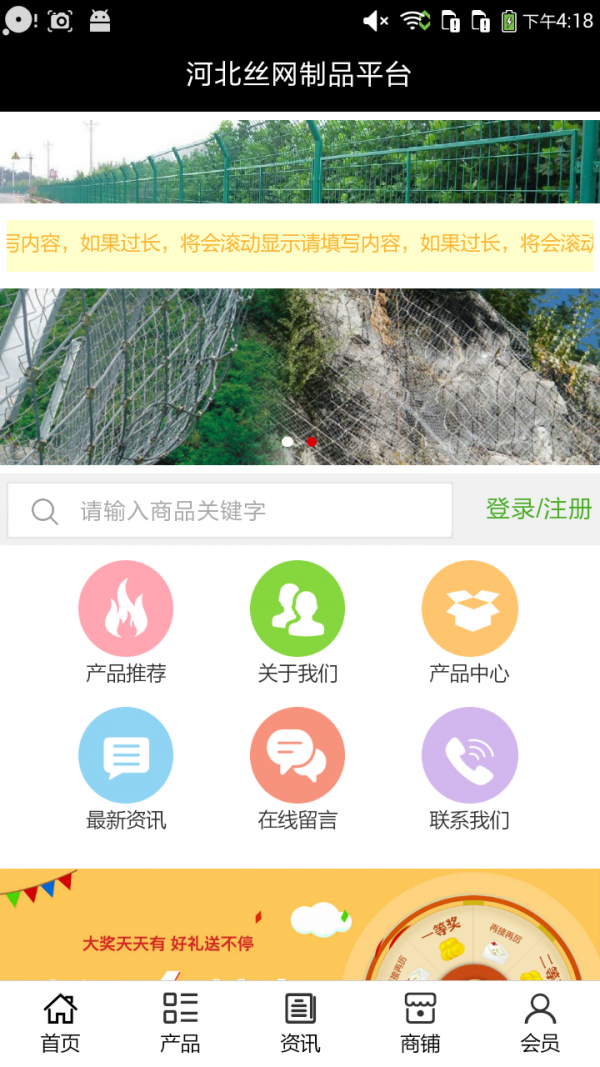
Task: Open the 大奖天天有 prize wheel banner
Action: (x=300, y=924)
